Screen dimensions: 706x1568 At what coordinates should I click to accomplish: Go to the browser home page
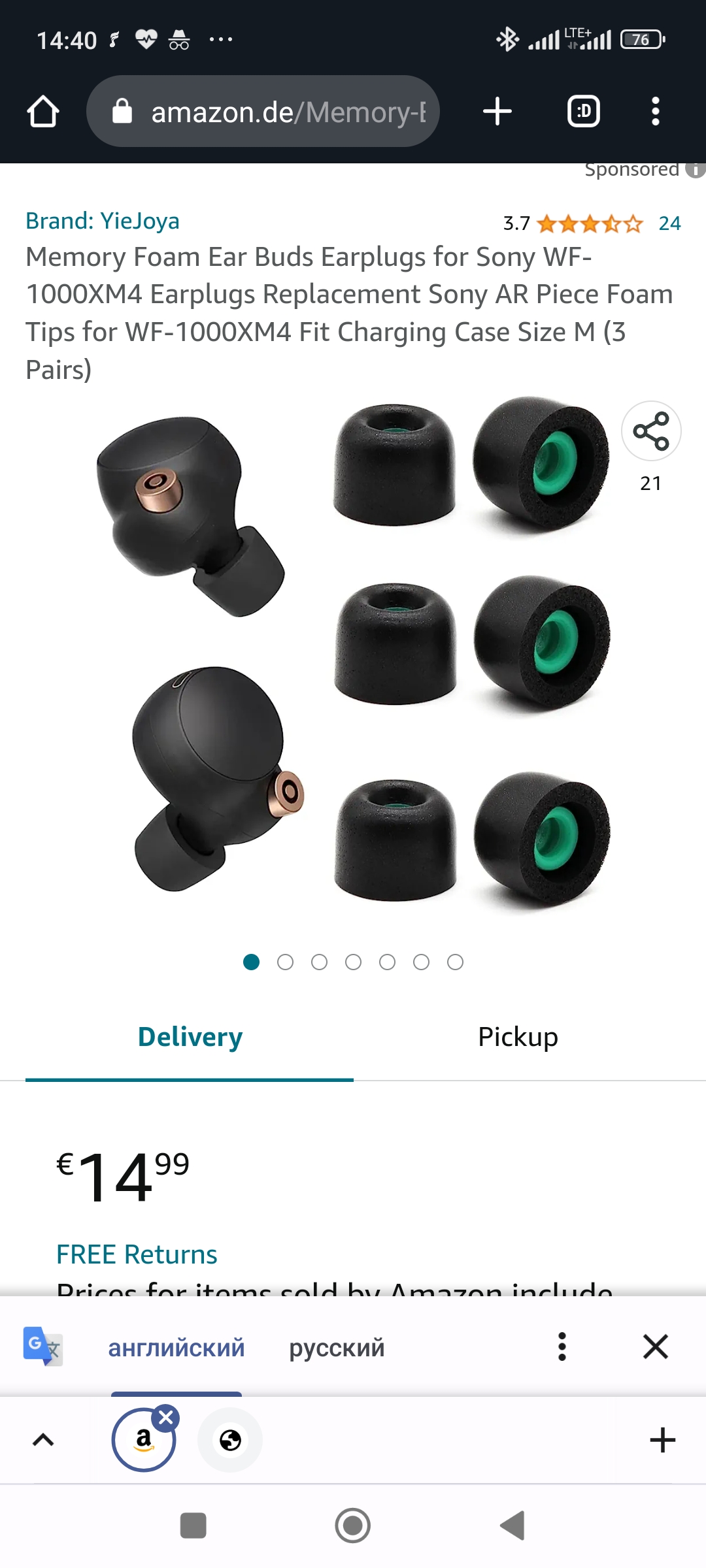(x=43, y=112)
